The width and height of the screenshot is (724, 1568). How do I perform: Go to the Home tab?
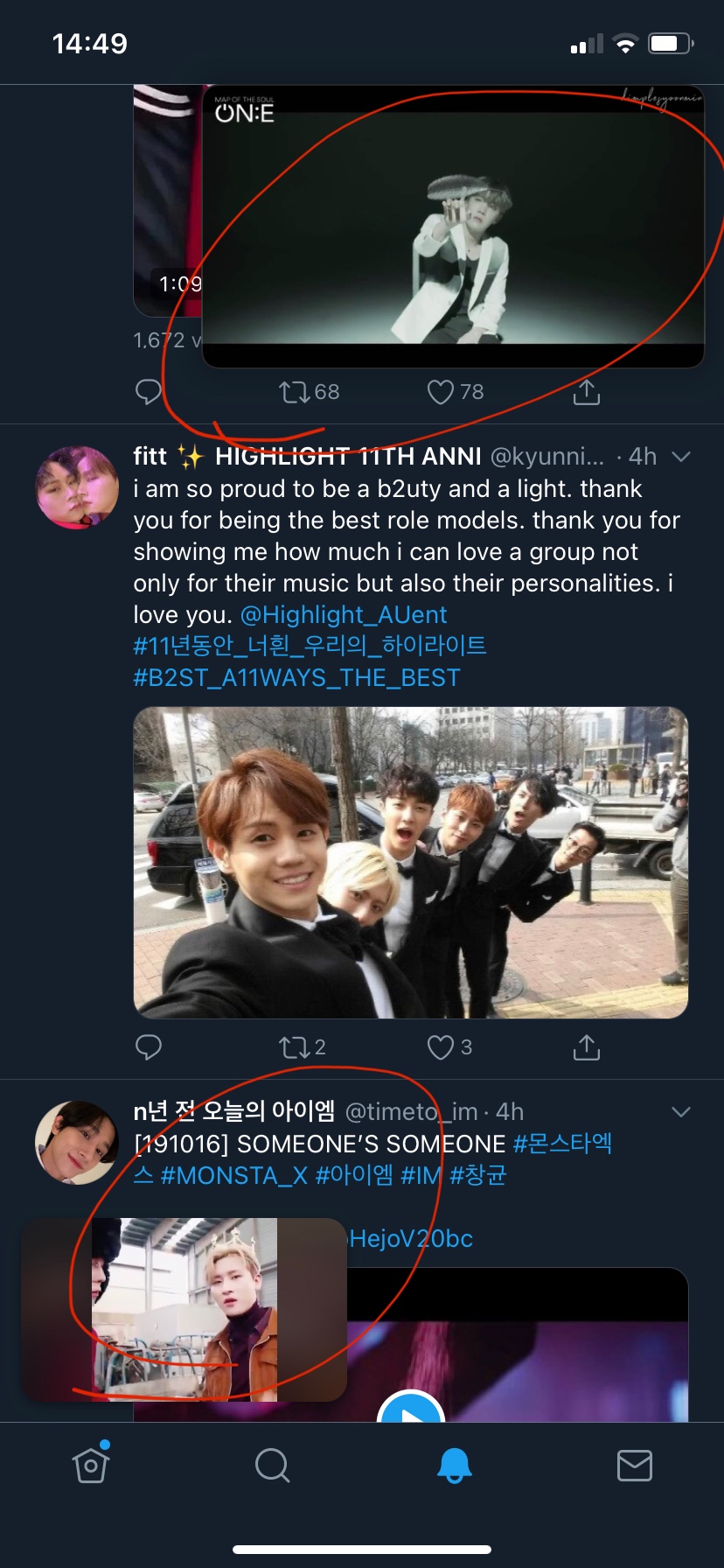coord(91,1465)
